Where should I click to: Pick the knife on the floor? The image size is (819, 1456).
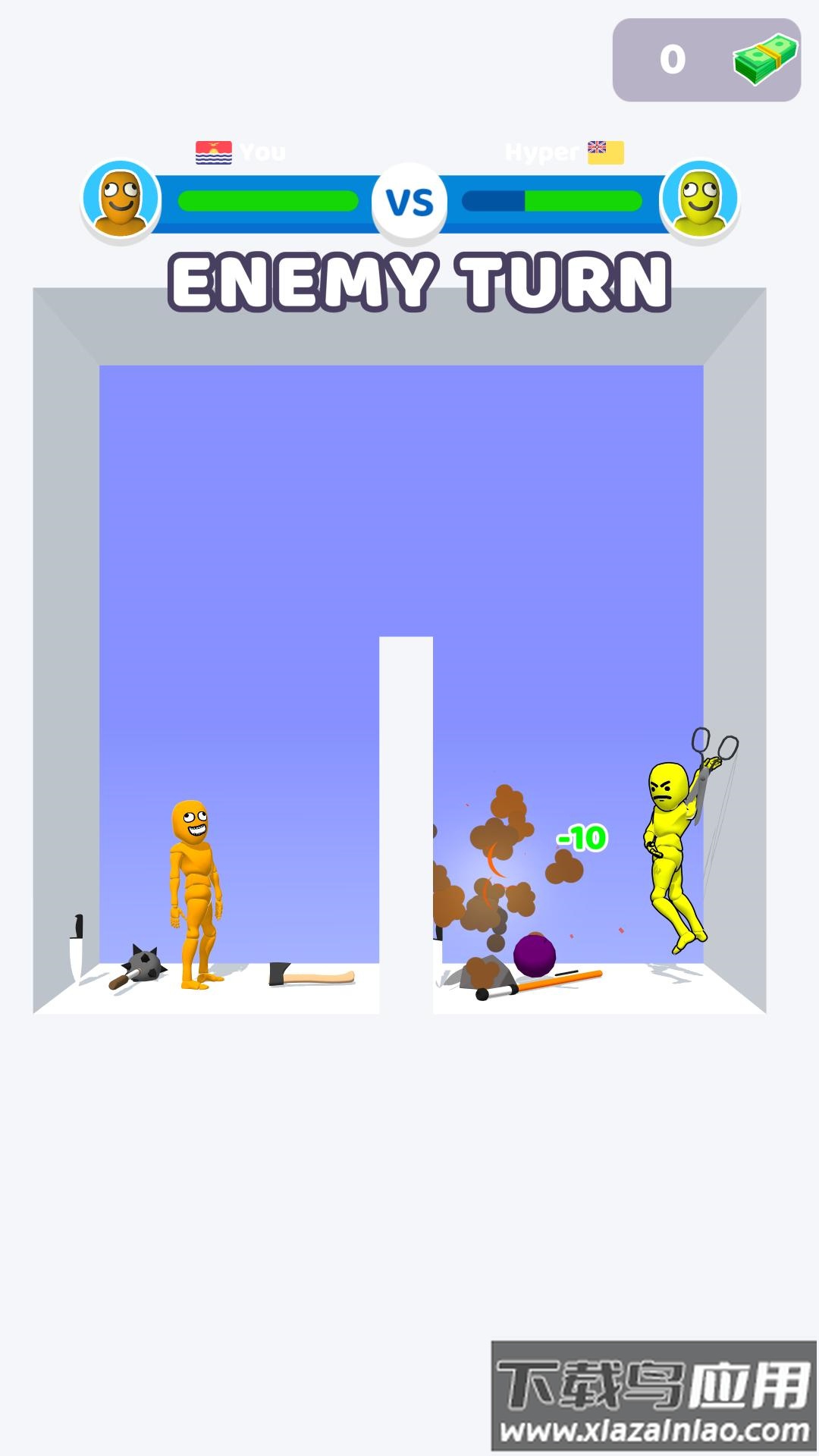point(76,948)
